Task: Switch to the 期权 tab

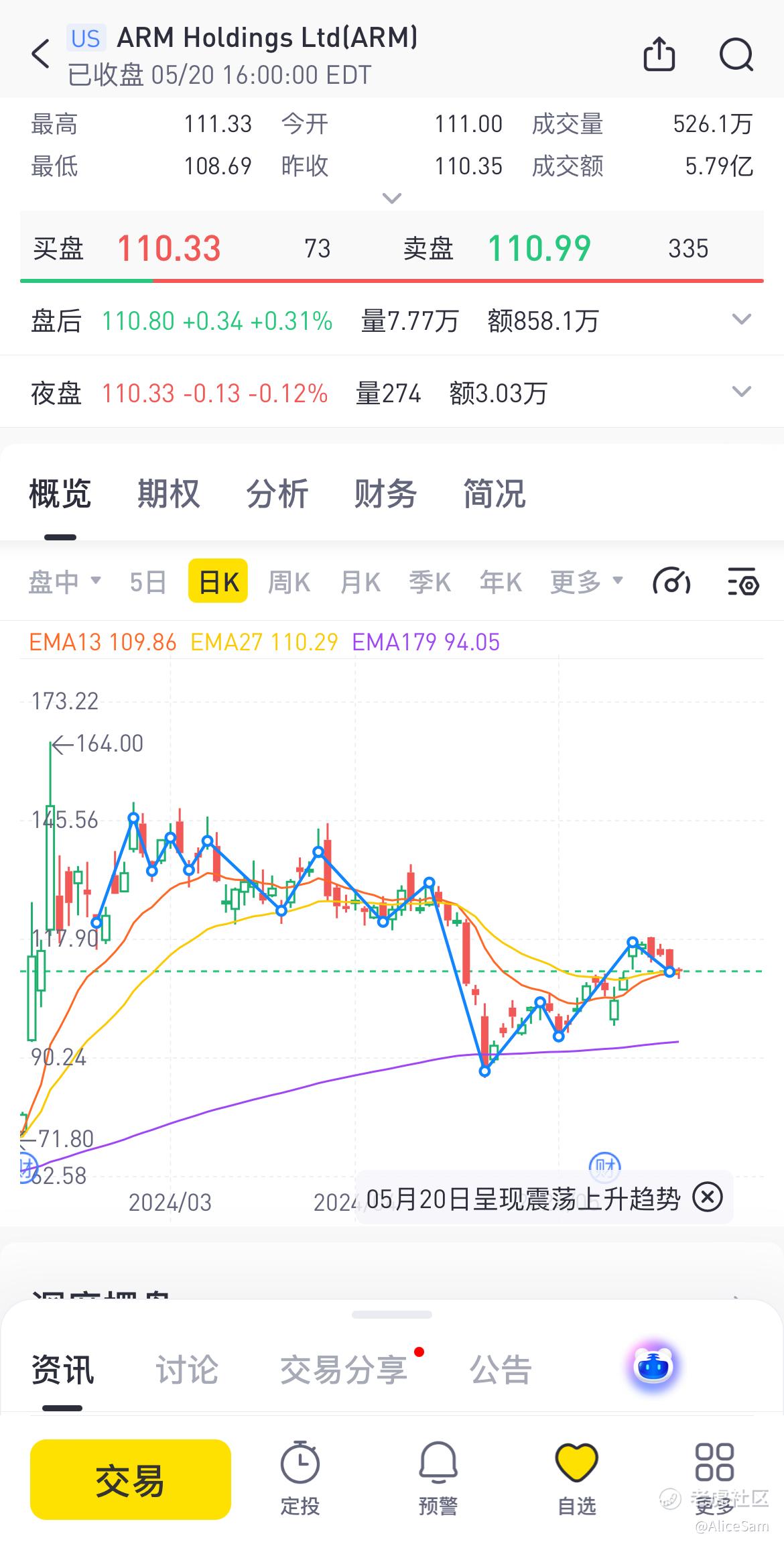Action: [168, 493]
